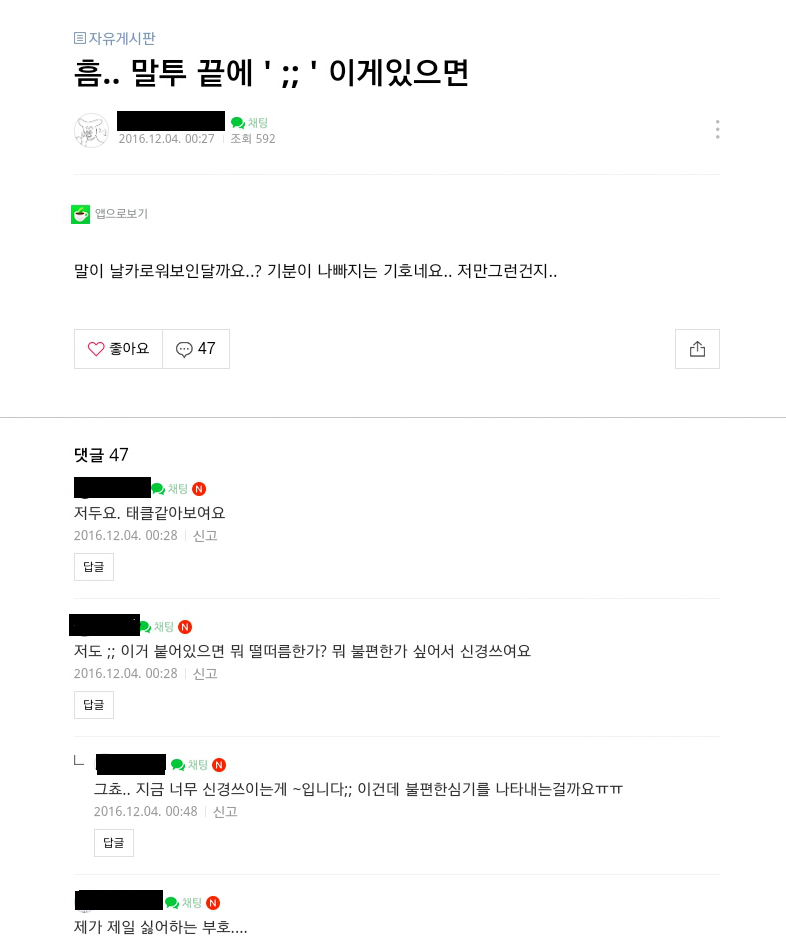This screenshot has width=786, height=949.
Task: Report the 신경쓰여요 comment via 신고
Action: pos(205,674)
